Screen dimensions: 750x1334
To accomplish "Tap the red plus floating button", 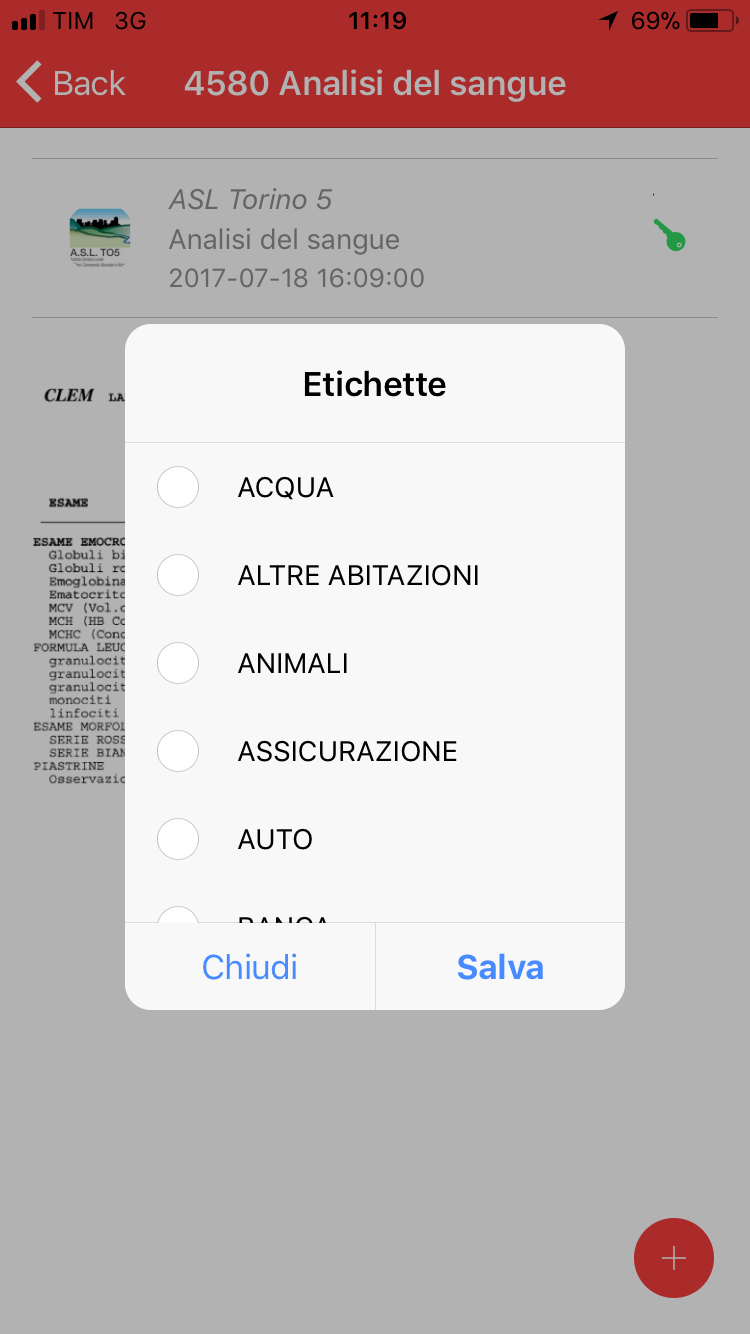I will coord(674,1258).
